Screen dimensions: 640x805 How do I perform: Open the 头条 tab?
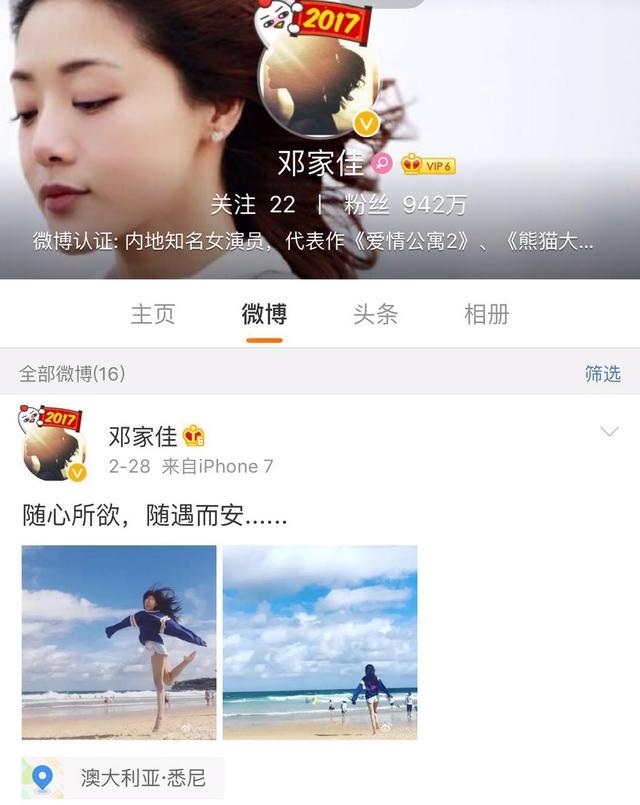pyautogui.click(x=375, y=314)
